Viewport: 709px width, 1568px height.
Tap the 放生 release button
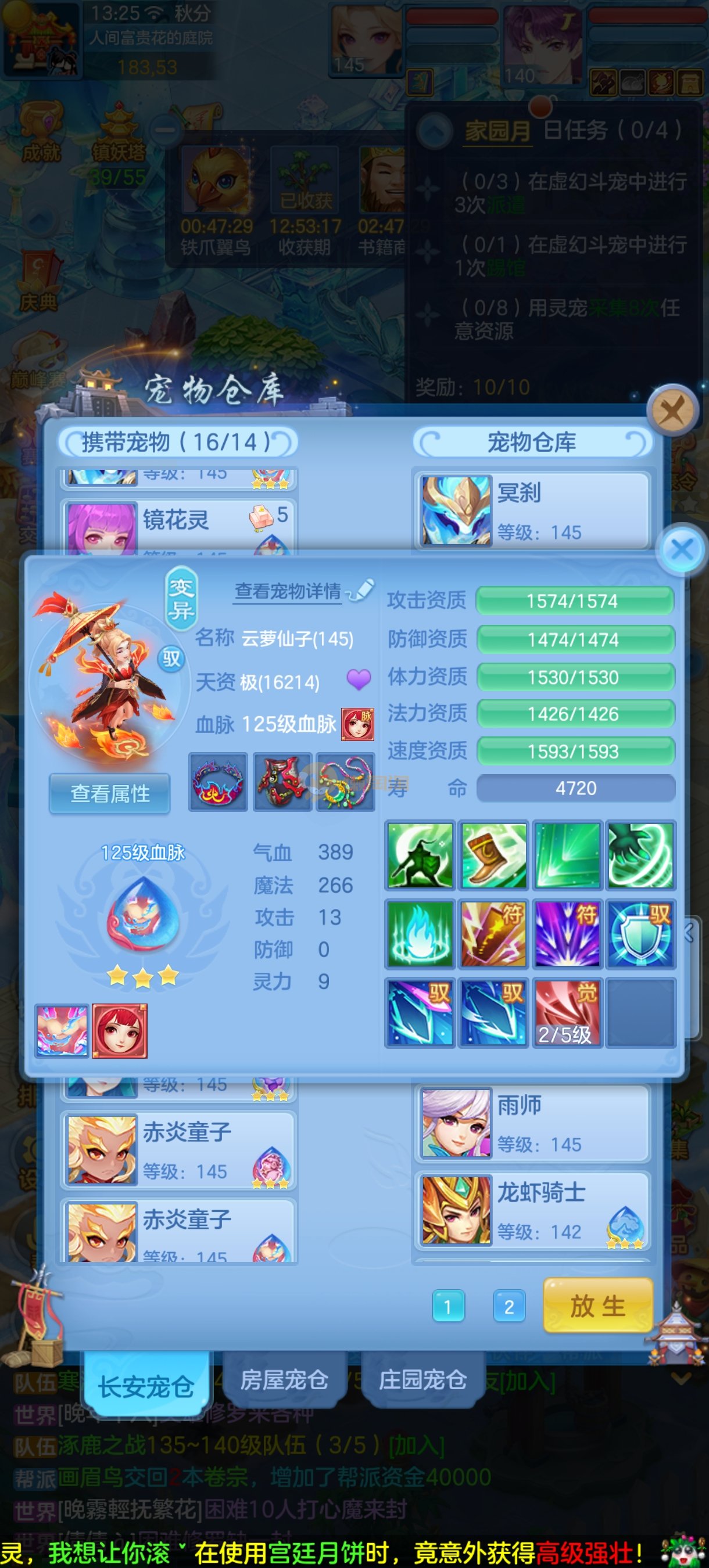pyautogui.click(x=597, y=1306)
